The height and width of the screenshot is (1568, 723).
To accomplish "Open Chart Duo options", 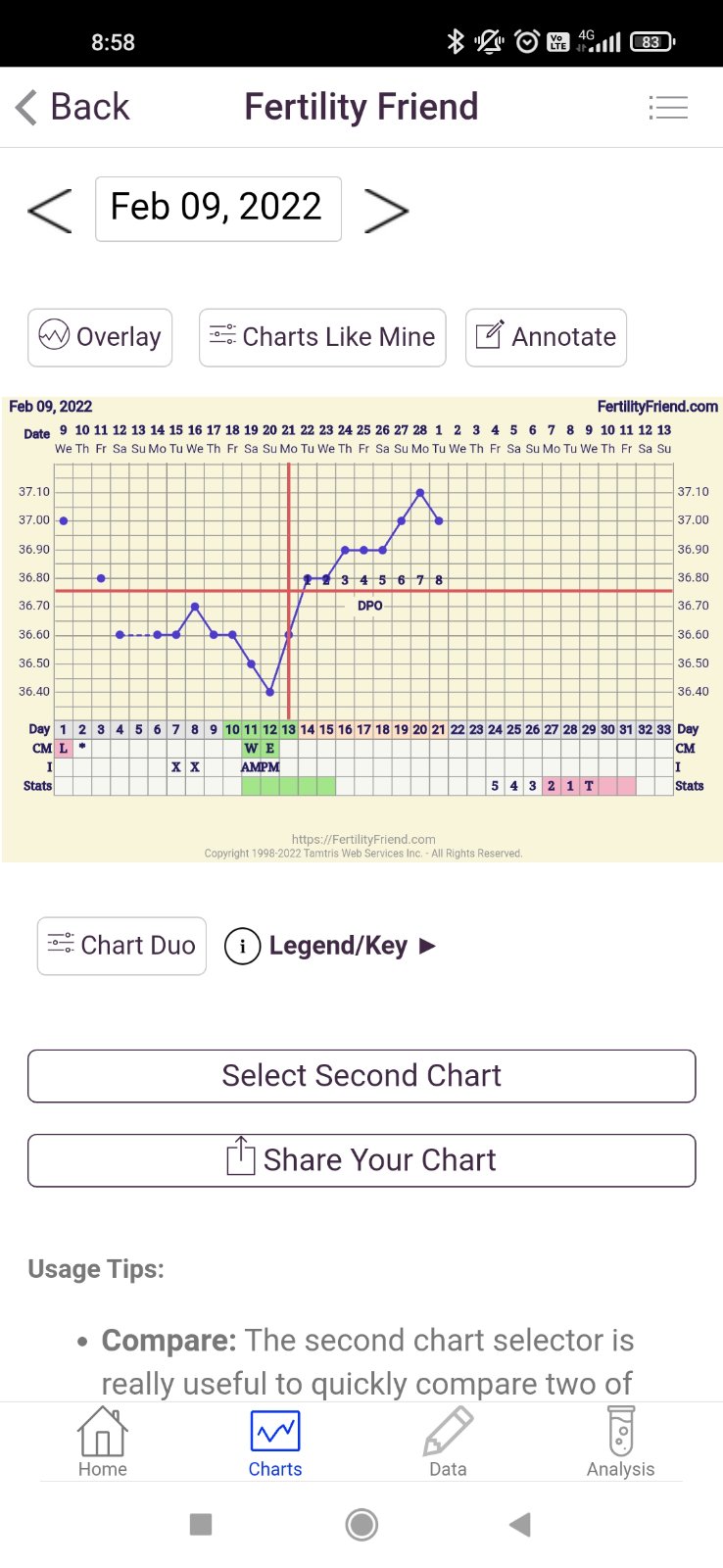I will tap(121, 946).
